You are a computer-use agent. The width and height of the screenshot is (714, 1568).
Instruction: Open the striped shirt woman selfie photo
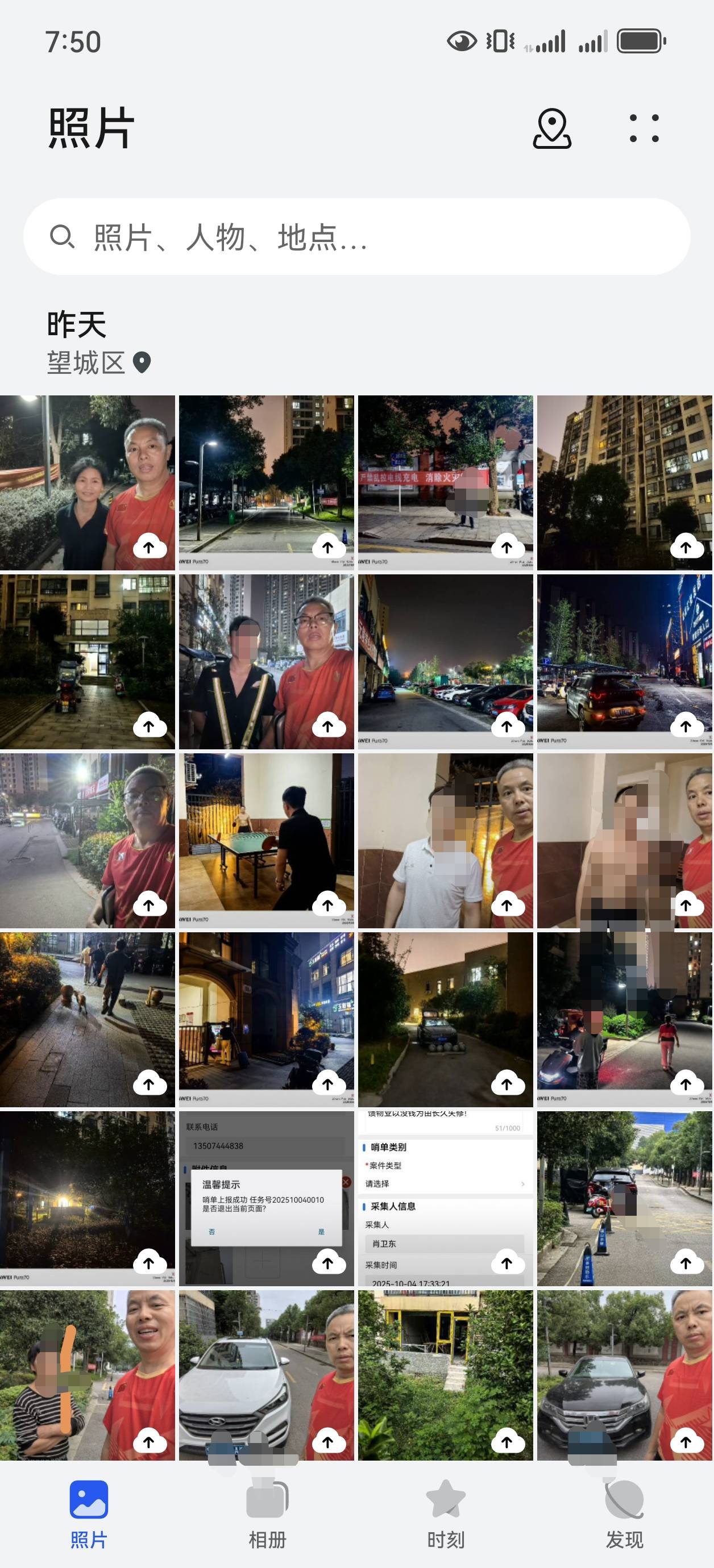pos(86,1374)
